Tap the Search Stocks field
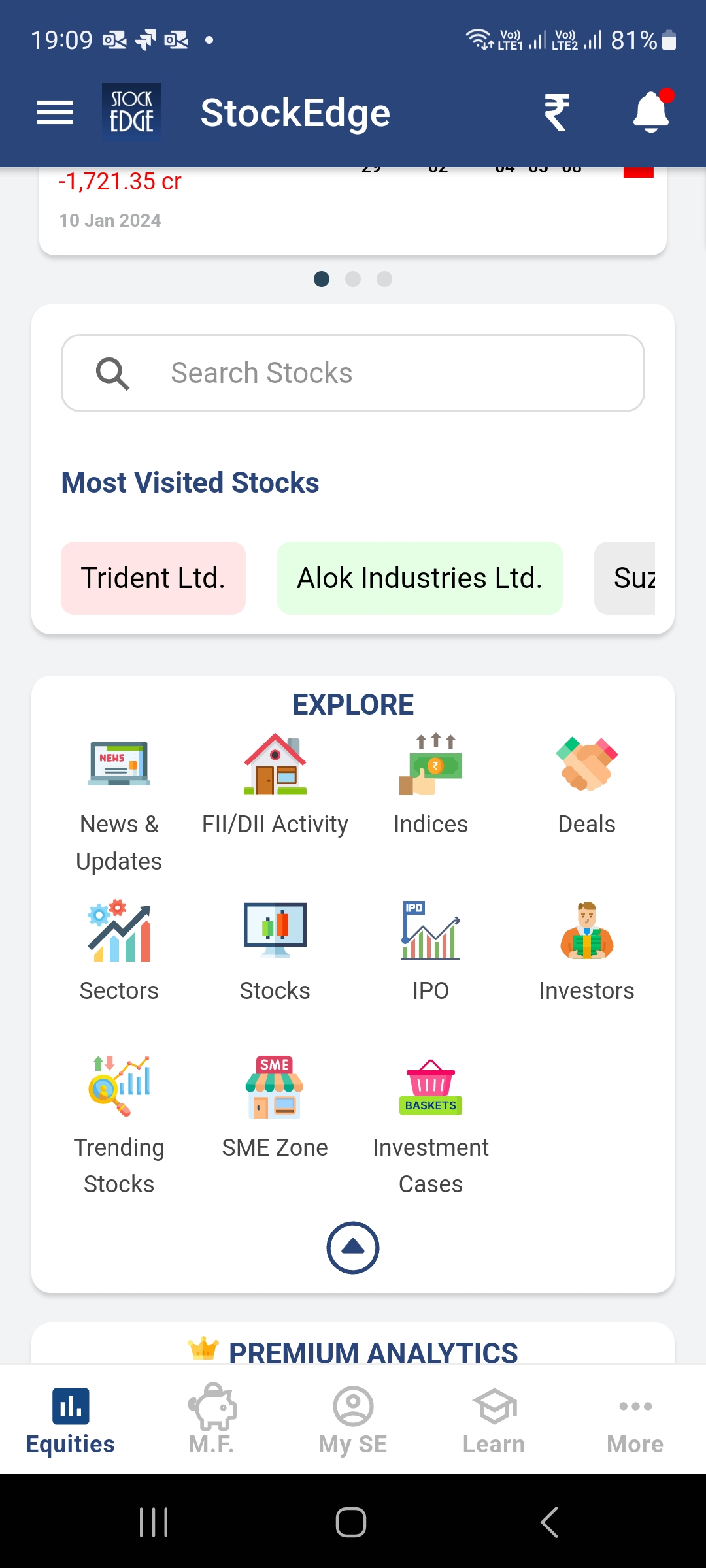 [x=353, y=372]
